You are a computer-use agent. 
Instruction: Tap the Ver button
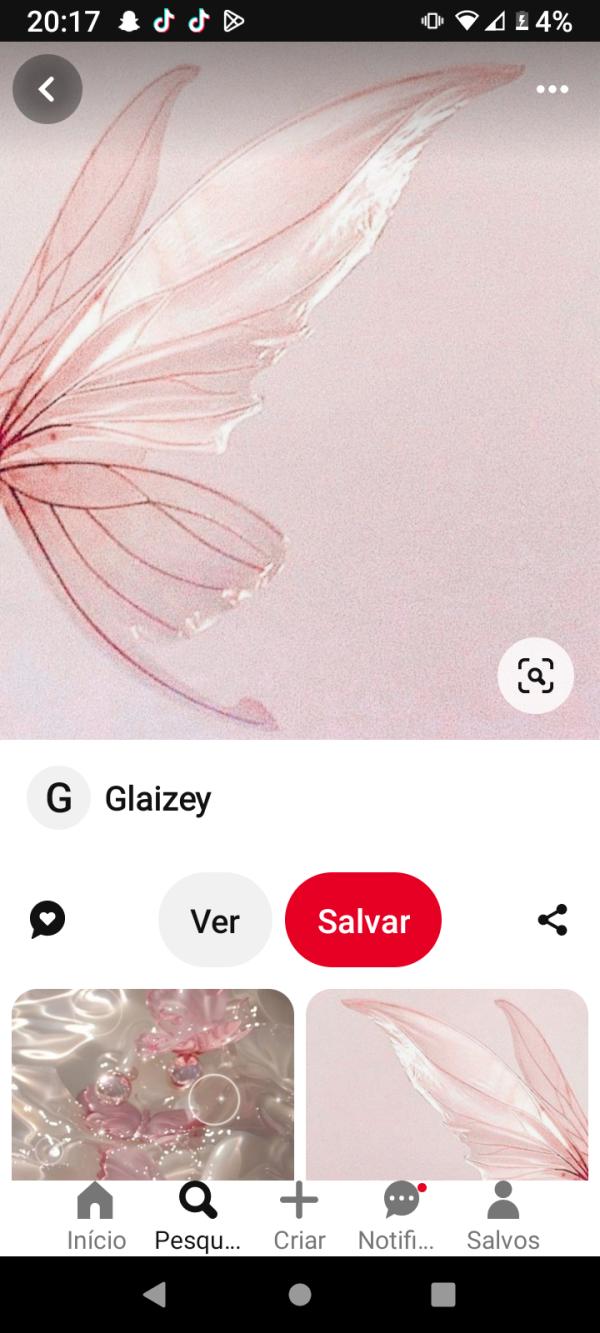click(x=215, y=920)
